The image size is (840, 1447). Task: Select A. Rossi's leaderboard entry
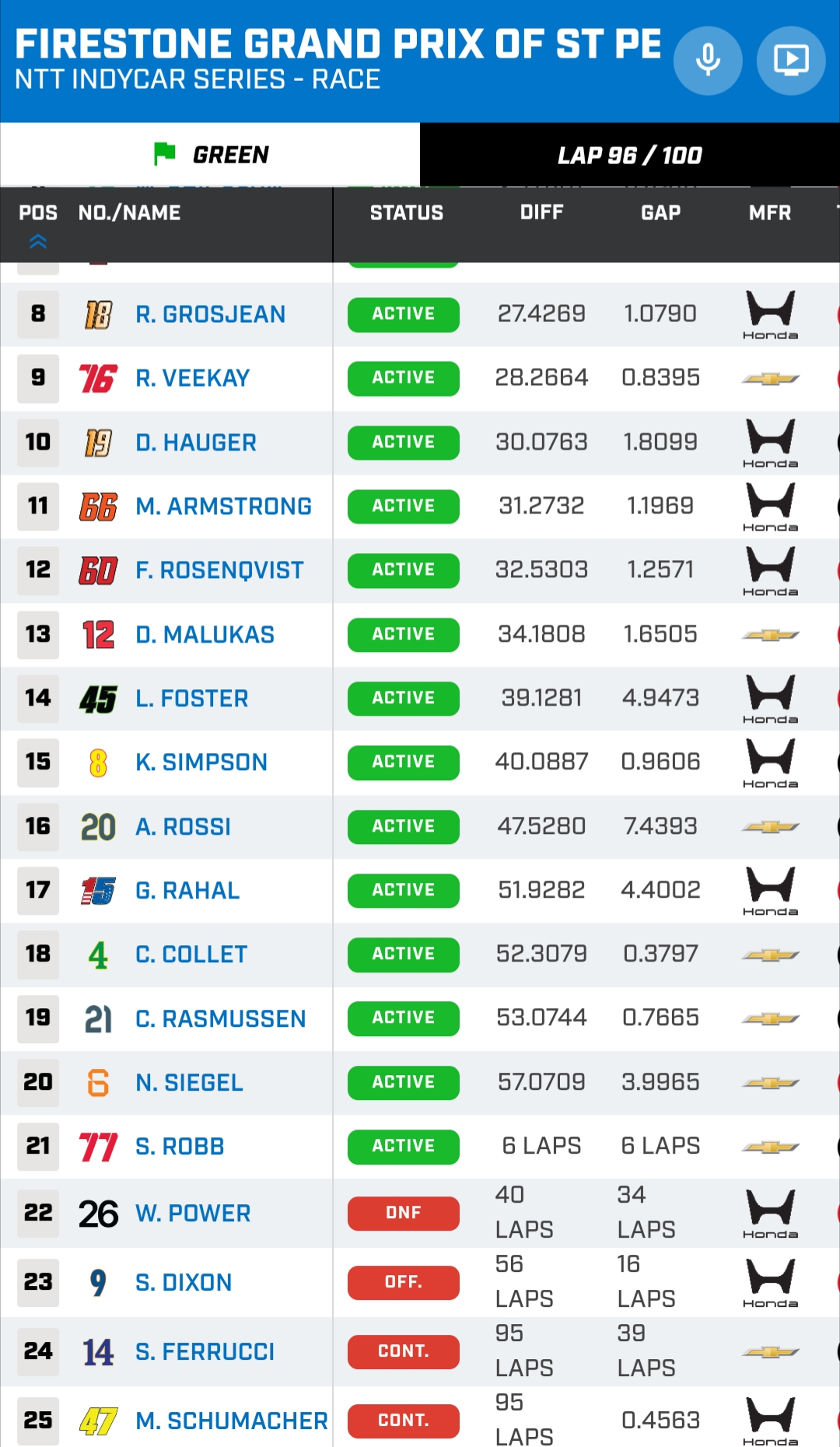(x=183, y=827)
